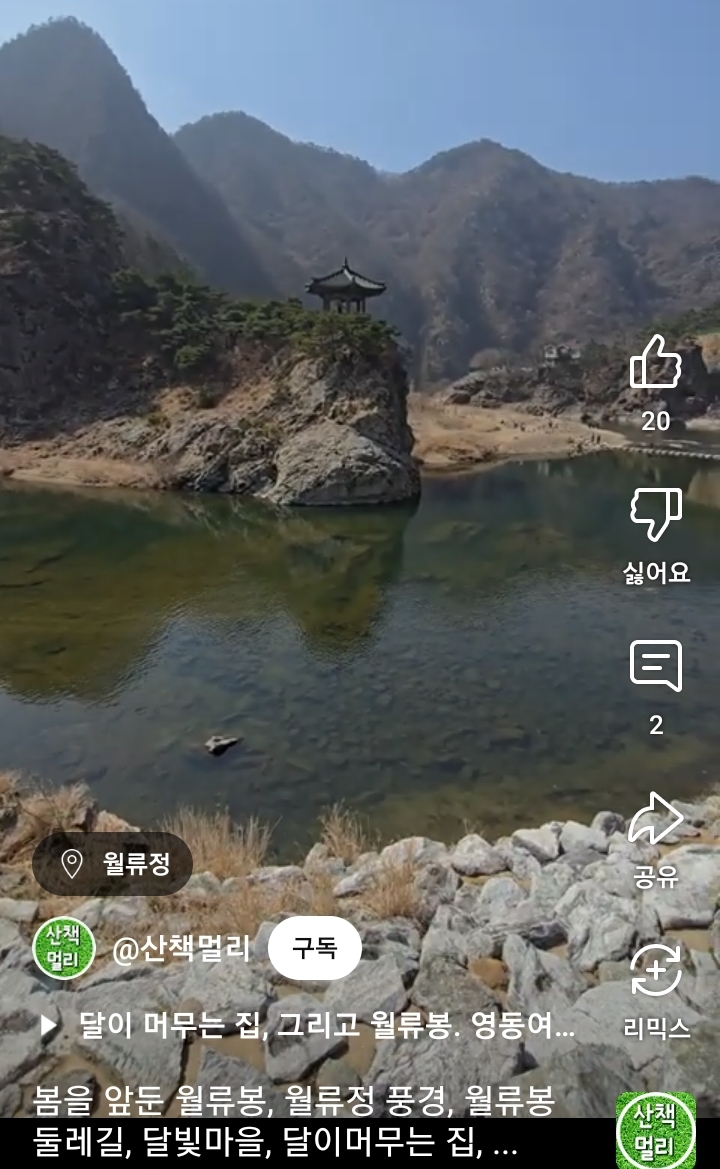
Task: Share this video via 공유
Action: point(656,819)
